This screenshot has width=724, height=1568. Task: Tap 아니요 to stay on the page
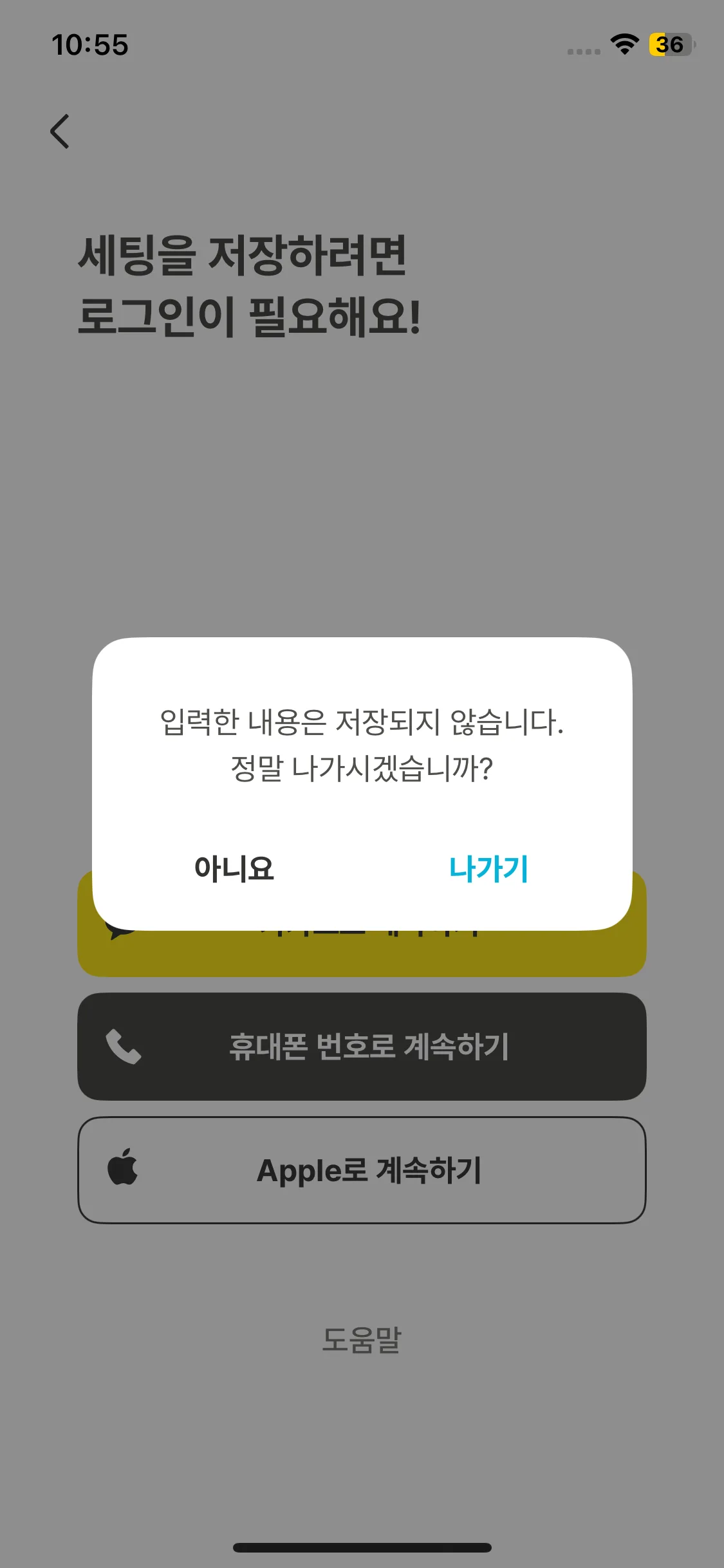(x=234, y=868)
